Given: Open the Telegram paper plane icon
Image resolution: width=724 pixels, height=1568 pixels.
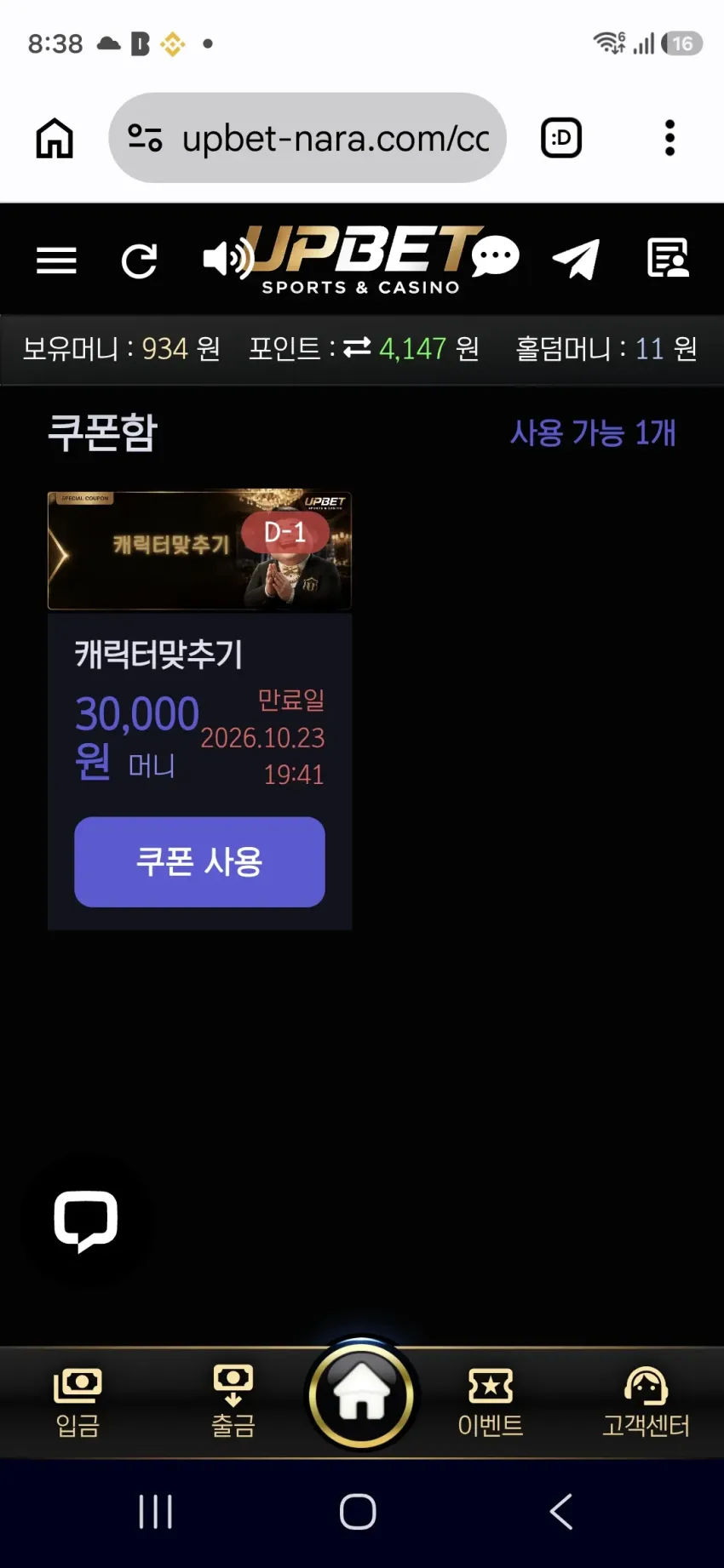Looking at the screenshot, I should [x=577, y=258].
